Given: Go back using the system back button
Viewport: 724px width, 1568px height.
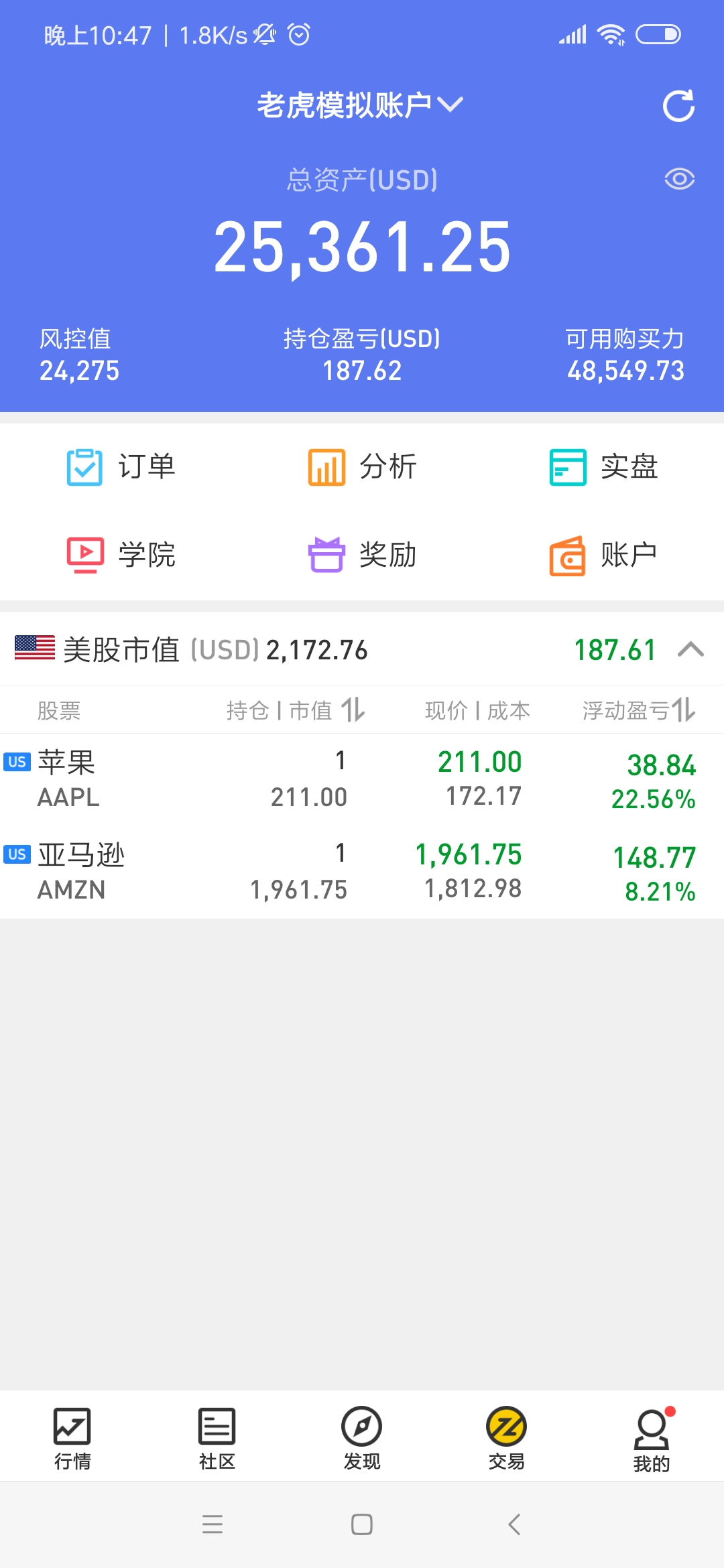Looking at the screenshot, I should pyautogui.click(x=514, y=1524).
